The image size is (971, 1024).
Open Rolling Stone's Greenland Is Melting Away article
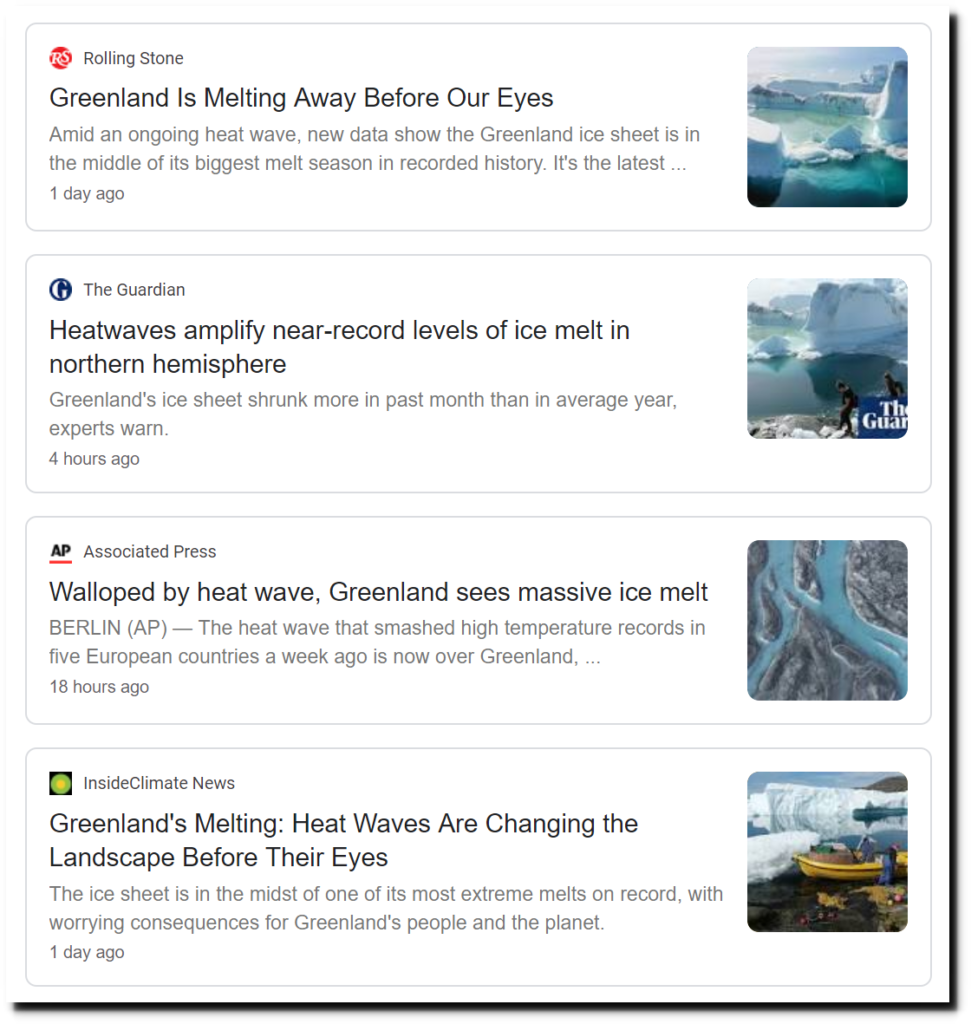tap(301, 98)
